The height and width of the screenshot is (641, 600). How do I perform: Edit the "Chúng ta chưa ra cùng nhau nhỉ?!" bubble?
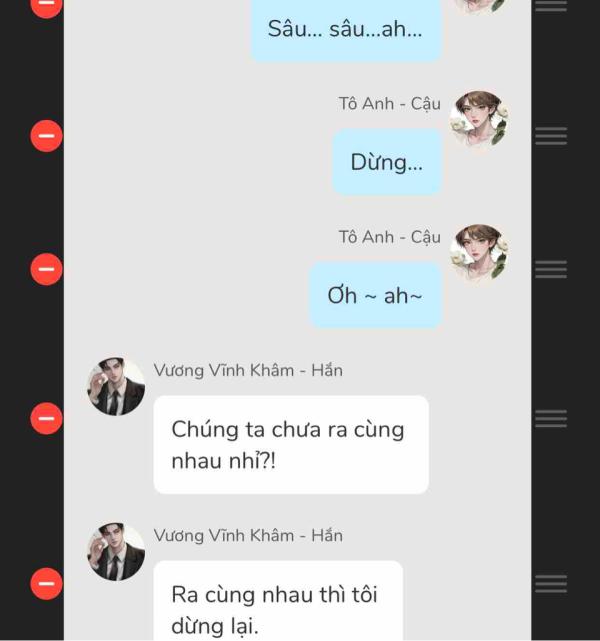click(290, 445)
